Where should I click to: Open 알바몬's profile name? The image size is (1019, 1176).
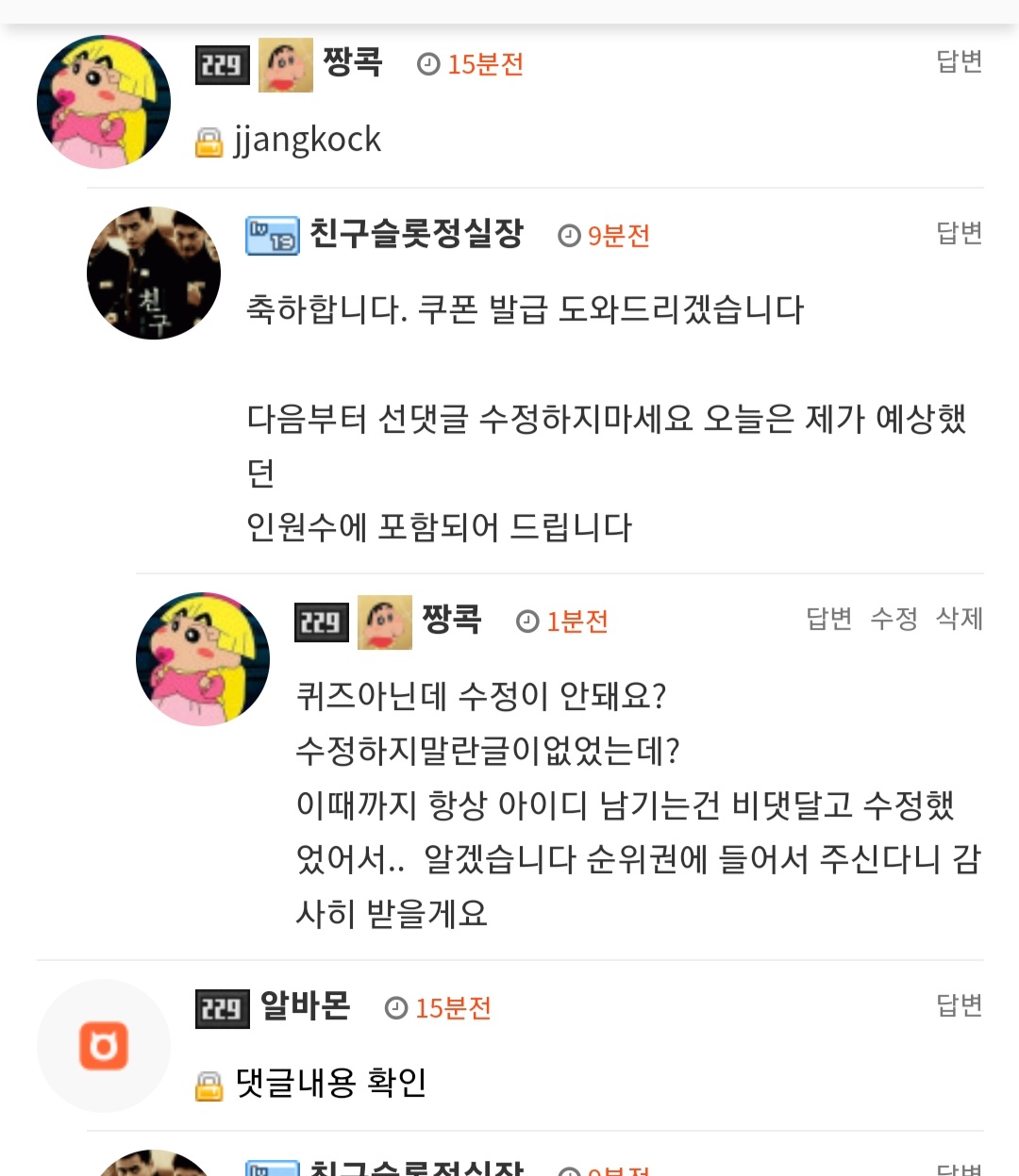pos(305,1006)
